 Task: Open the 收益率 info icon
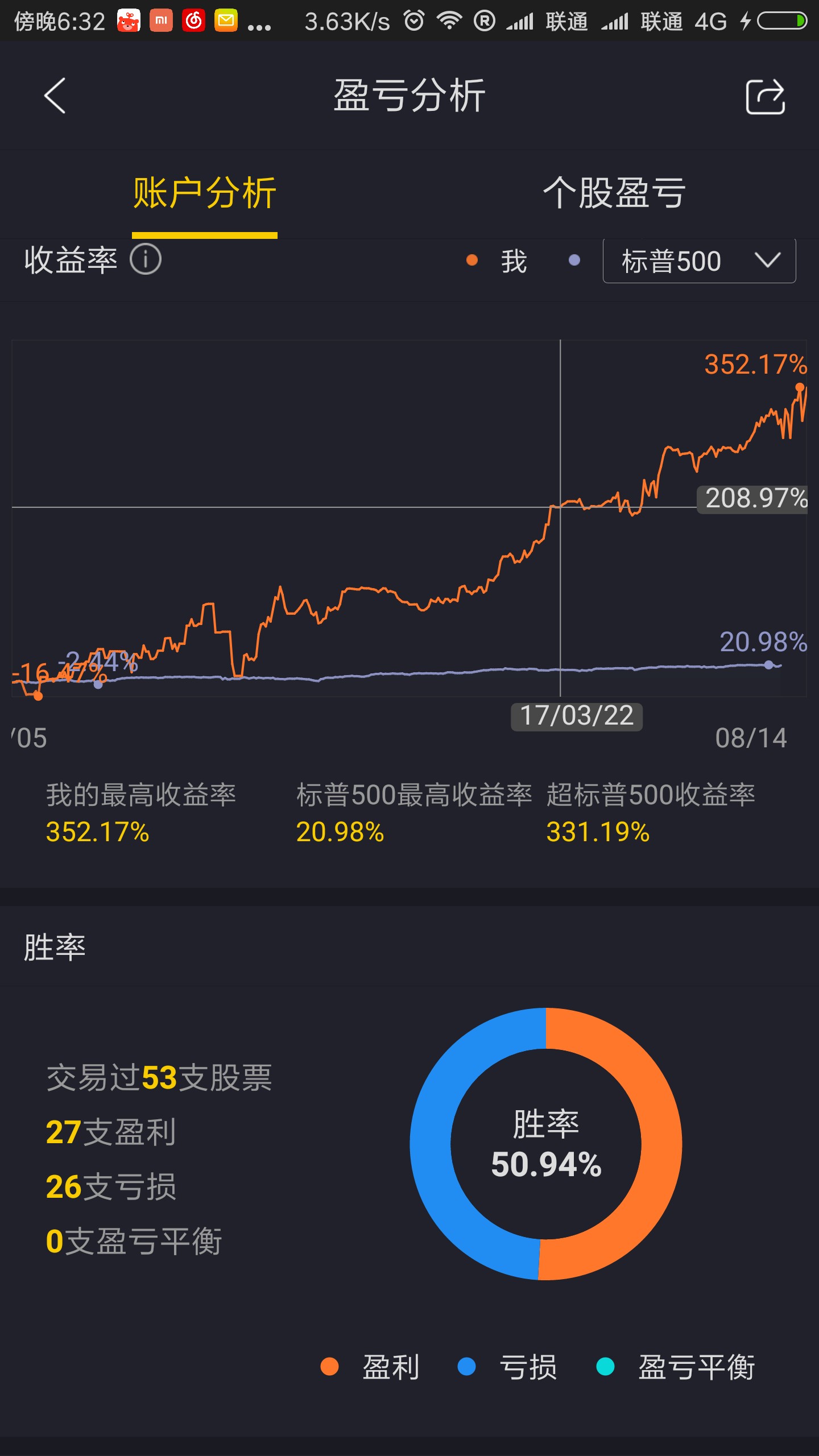(x=146, y=259)
